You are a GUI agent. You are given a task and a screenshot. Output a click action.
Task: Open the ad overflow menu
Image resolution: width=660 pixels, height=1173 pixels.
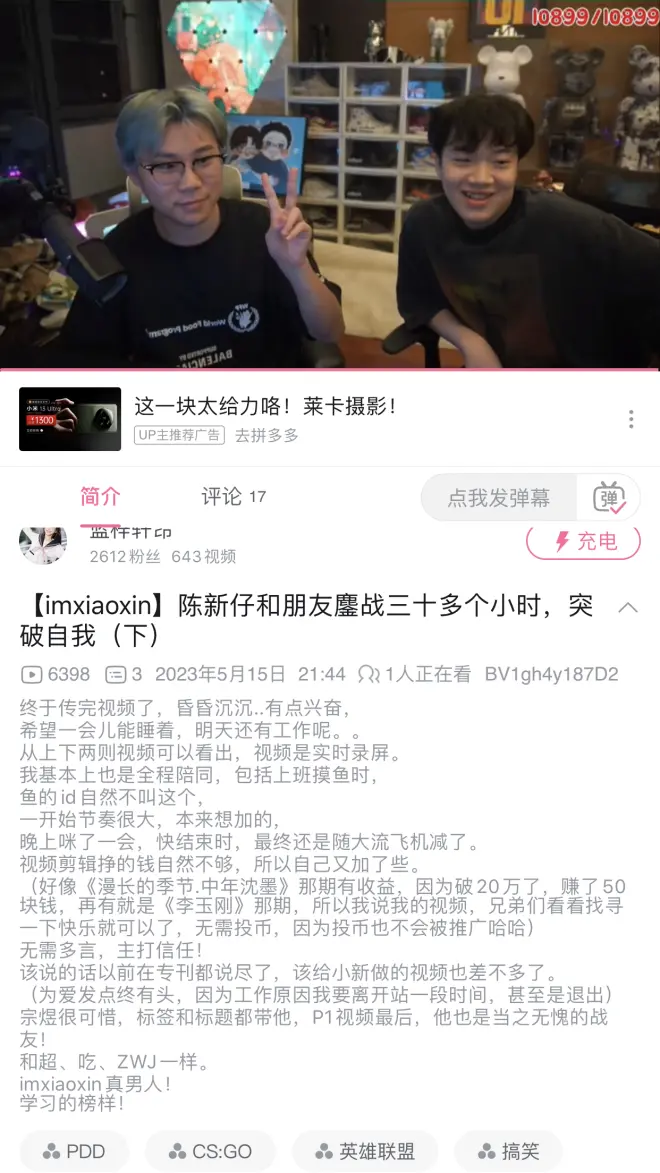pos(630,419)
